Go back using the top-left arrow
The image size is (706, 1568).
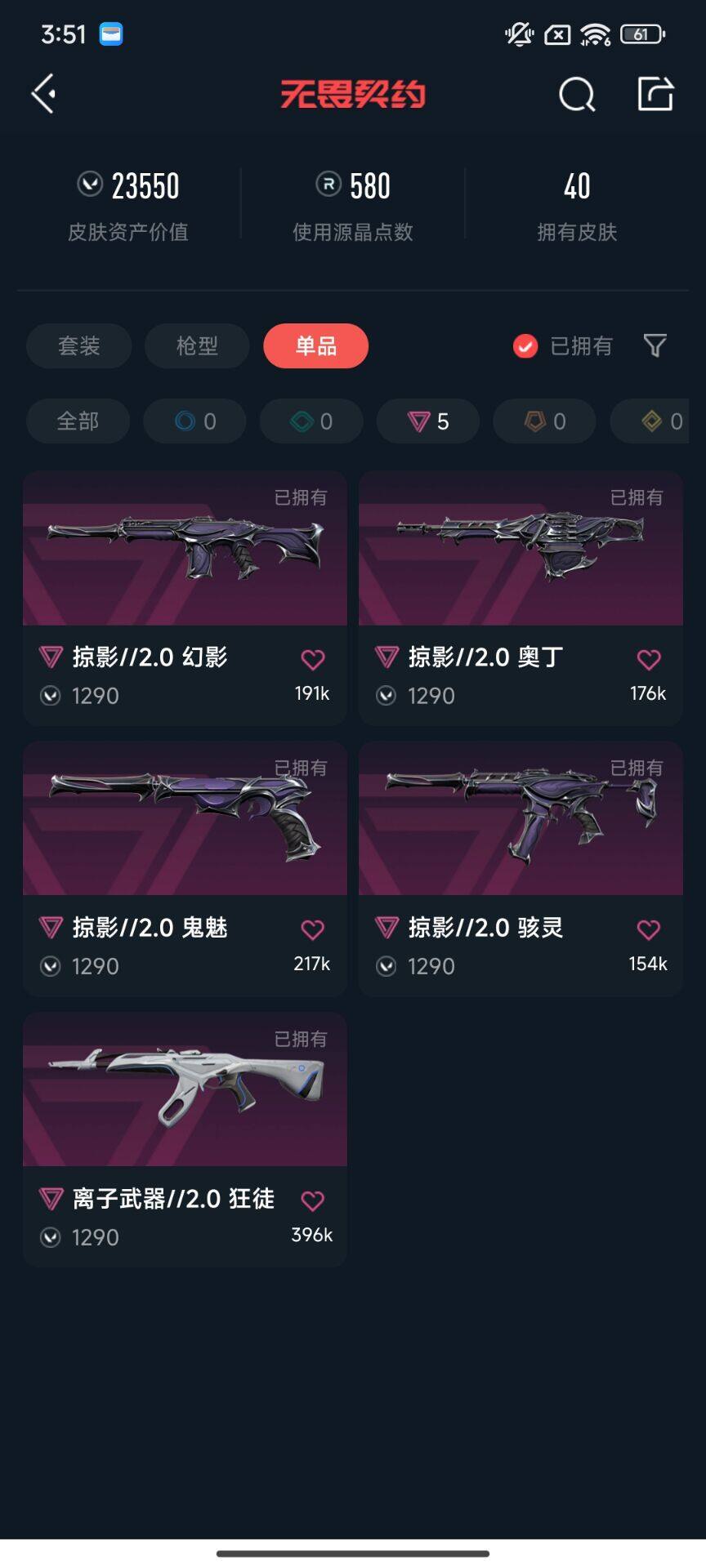(x=44, y=94)
